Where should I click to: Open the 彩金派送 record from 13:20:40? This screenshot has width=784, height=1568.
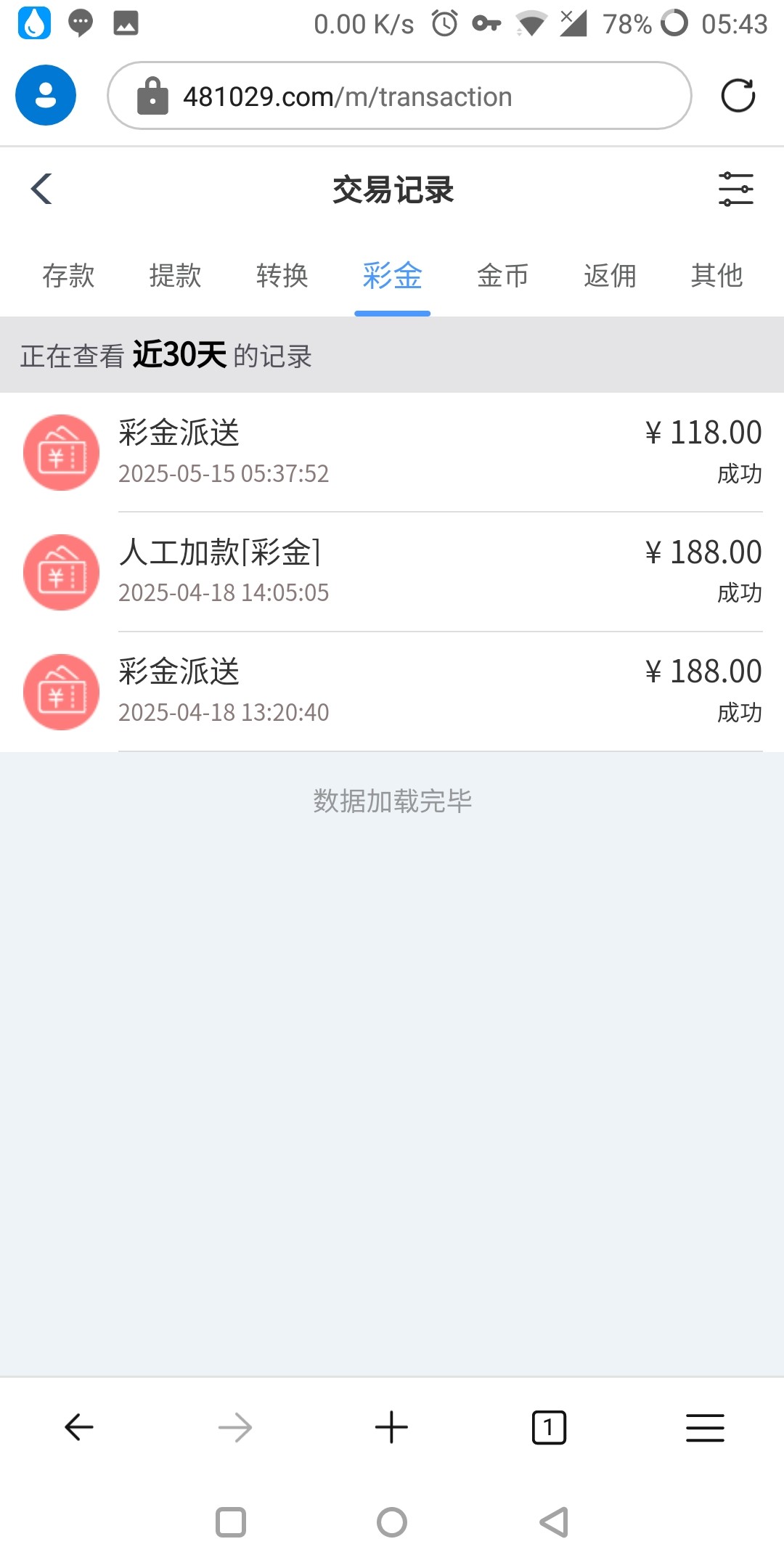coord(392,692)
